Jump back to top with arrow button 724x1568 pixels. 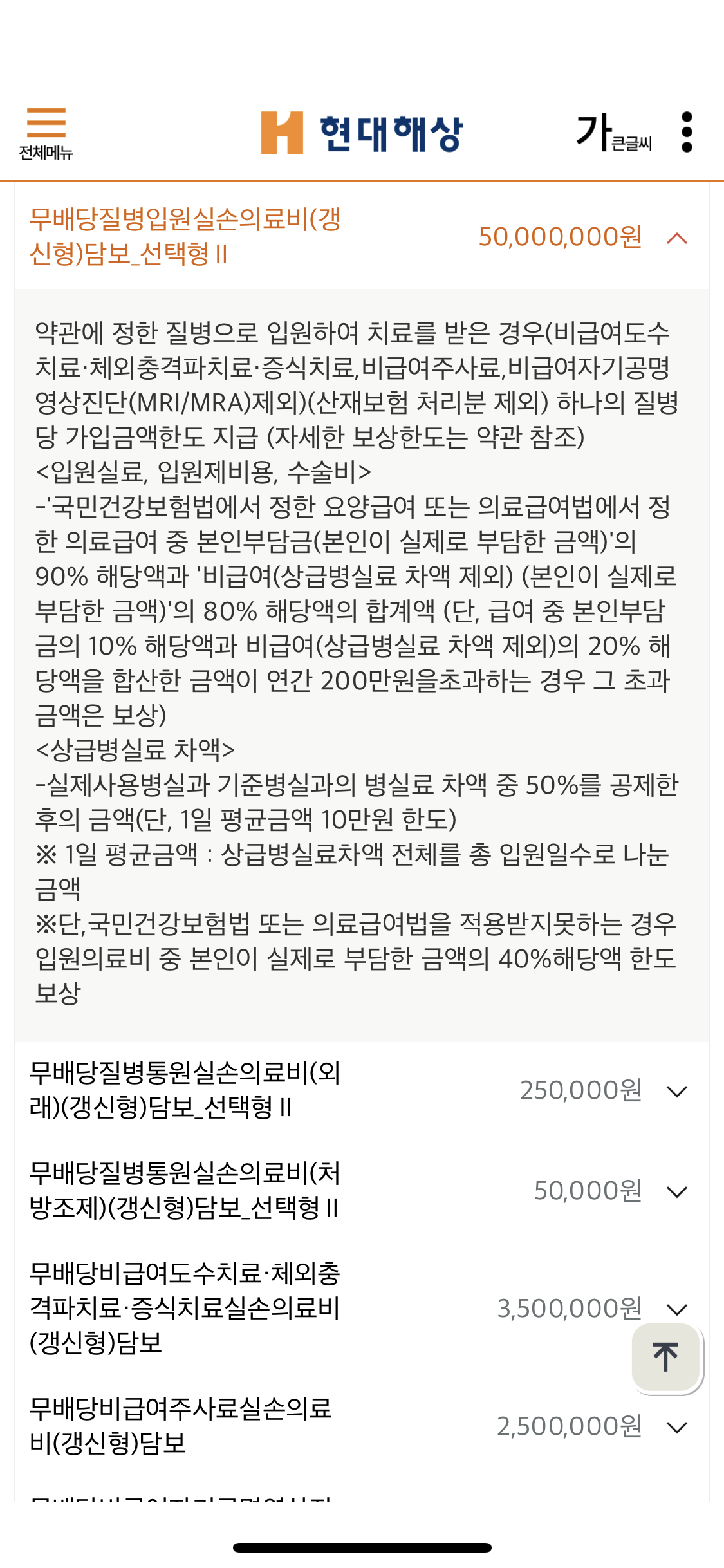[x=665, y=1357]
